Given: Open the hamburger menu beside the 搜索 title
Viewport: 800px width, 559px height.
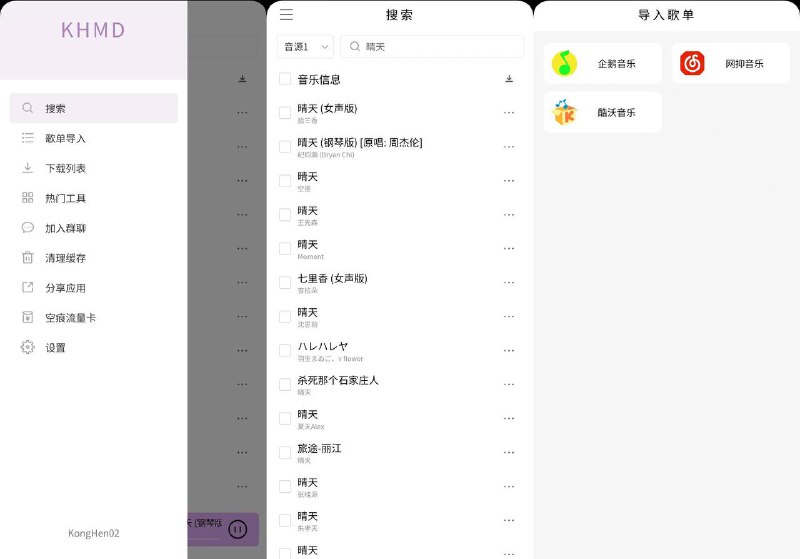Looking at the screenshot, I should 286,15.
